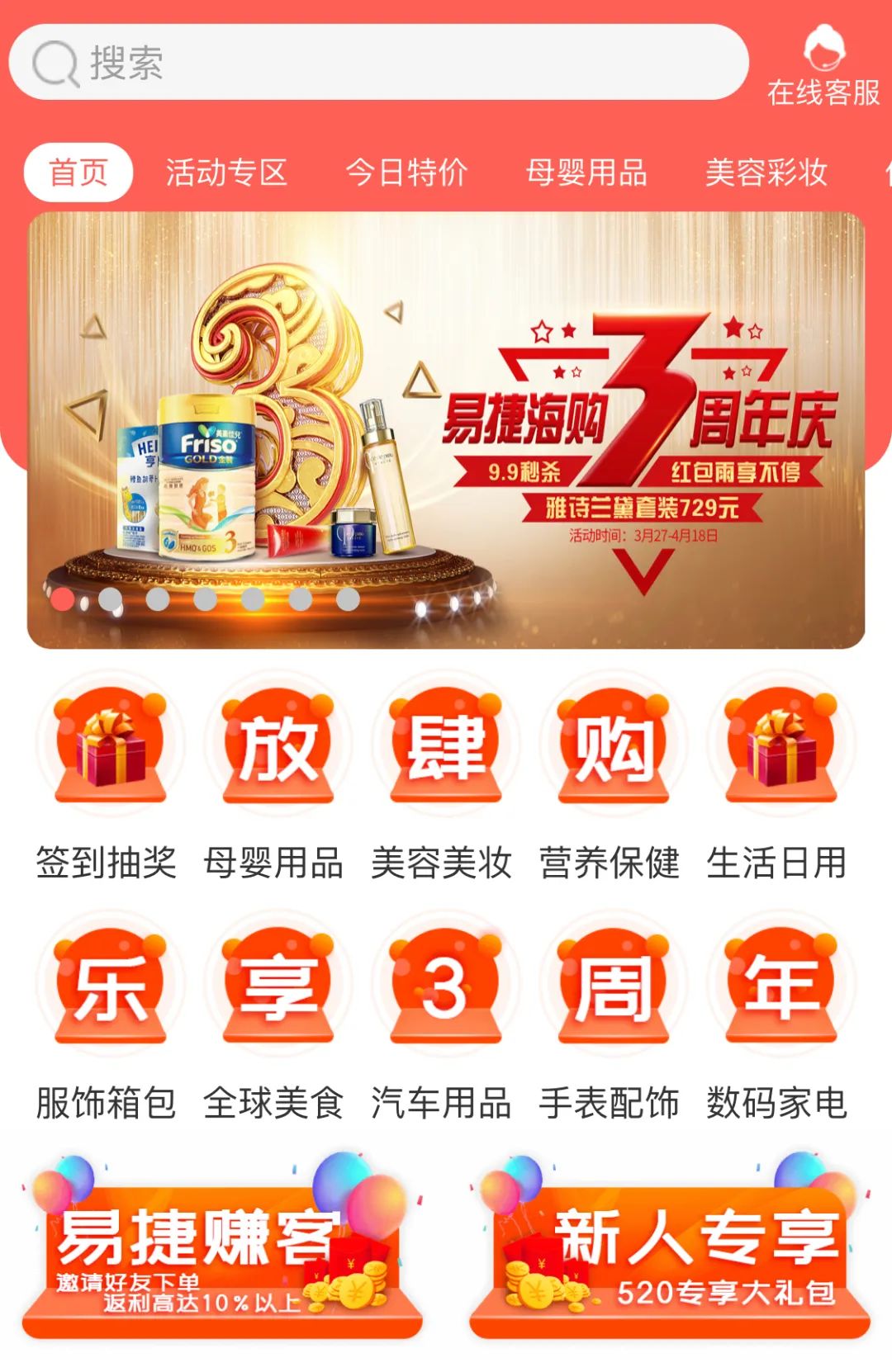The height and width of the screenshot is (1372, 892).
Task: Open the 数码家电 category
Action: pos(778,1015)
